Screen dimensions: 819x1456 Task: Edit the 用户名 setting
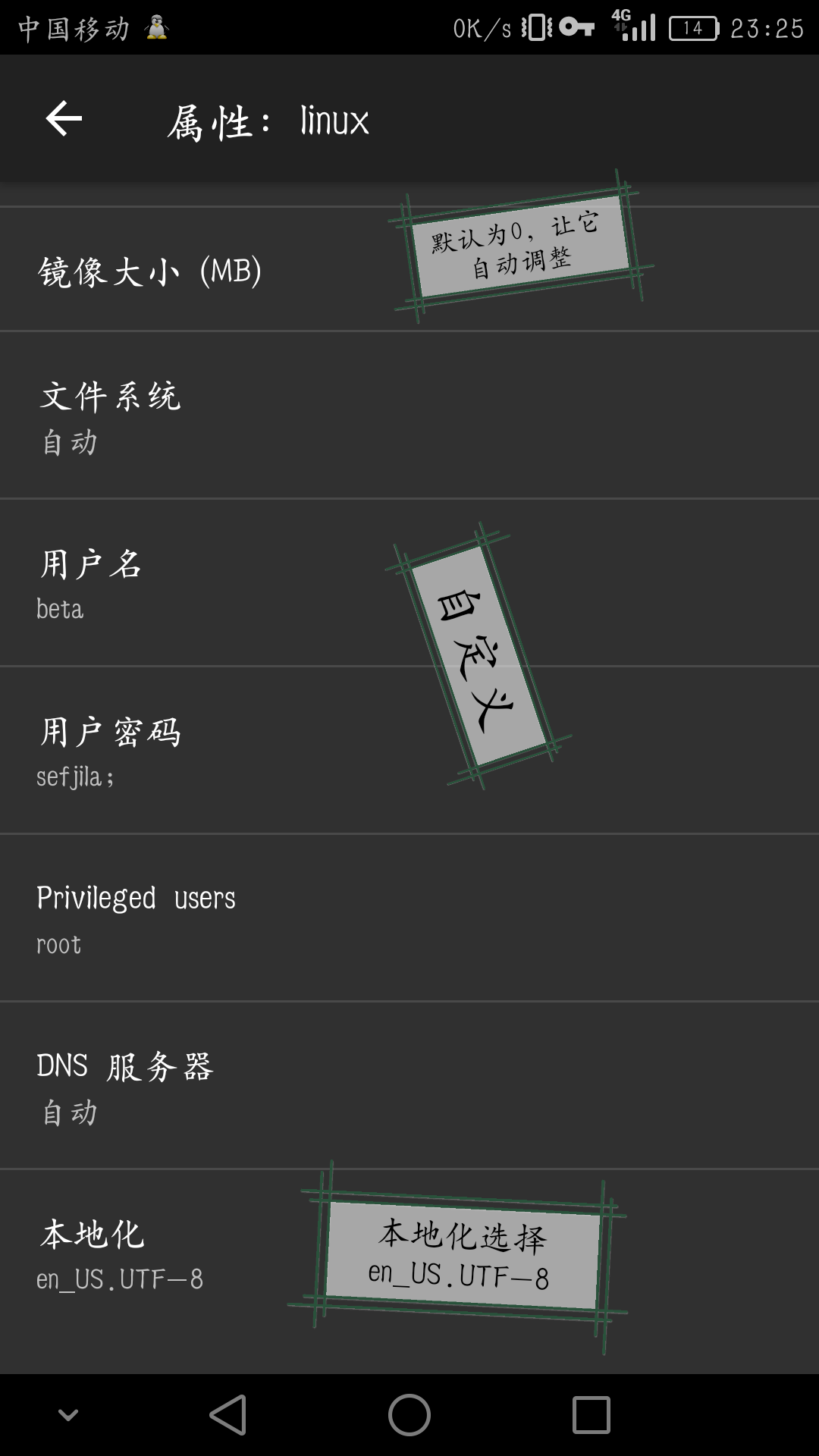click(91, 583)
